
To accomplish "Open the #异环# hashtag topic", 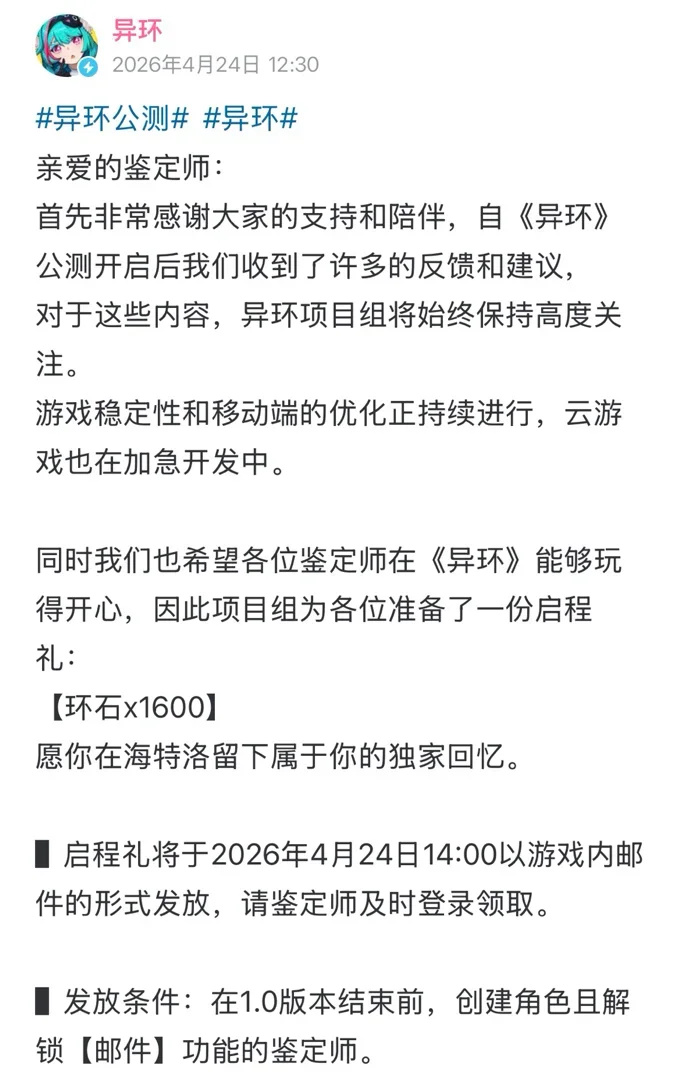I will [x=250, y=118].
